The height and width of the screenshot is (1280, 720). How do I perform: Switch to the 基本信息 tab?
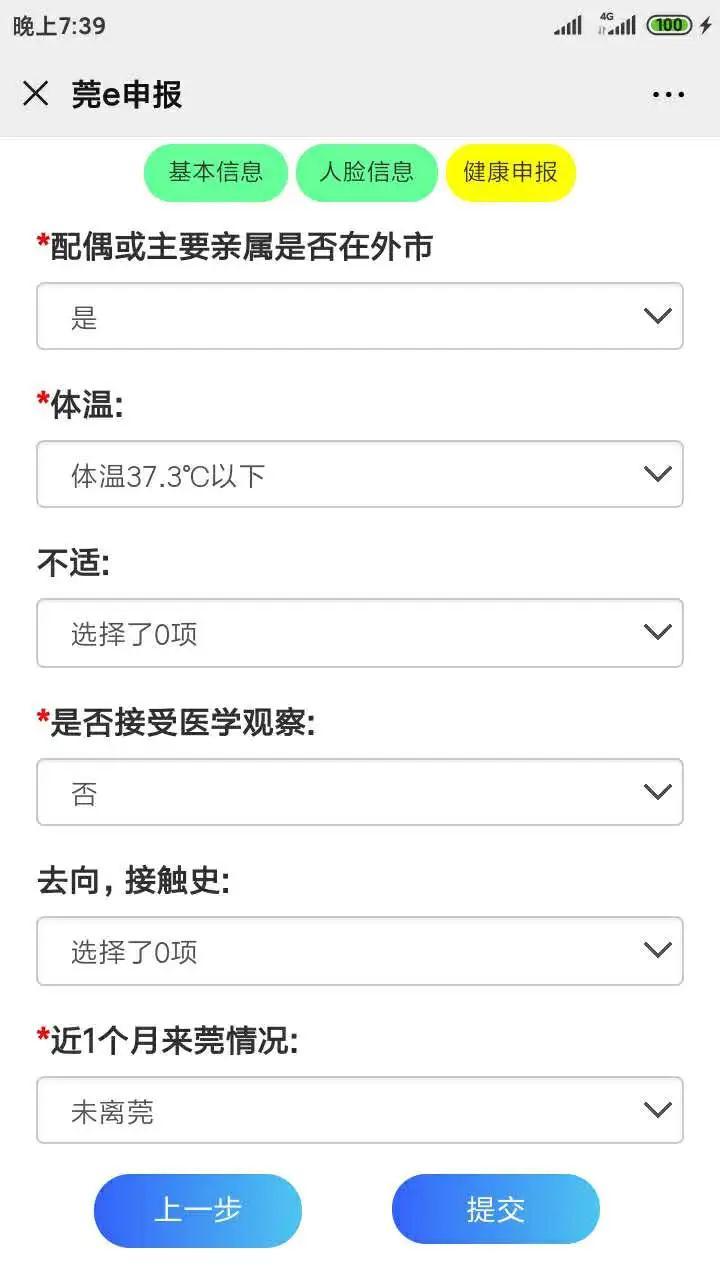tap(216, 172)
